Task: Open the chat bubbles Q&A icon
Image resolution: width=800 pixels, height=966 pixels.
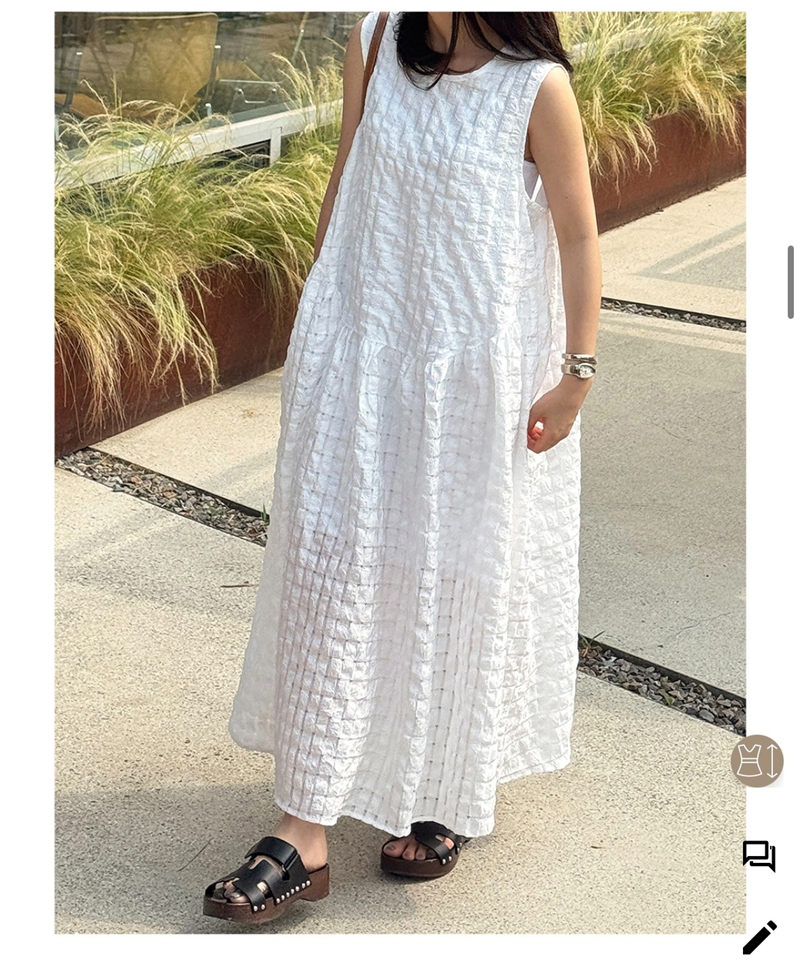Action: click(x=759, y=855)
